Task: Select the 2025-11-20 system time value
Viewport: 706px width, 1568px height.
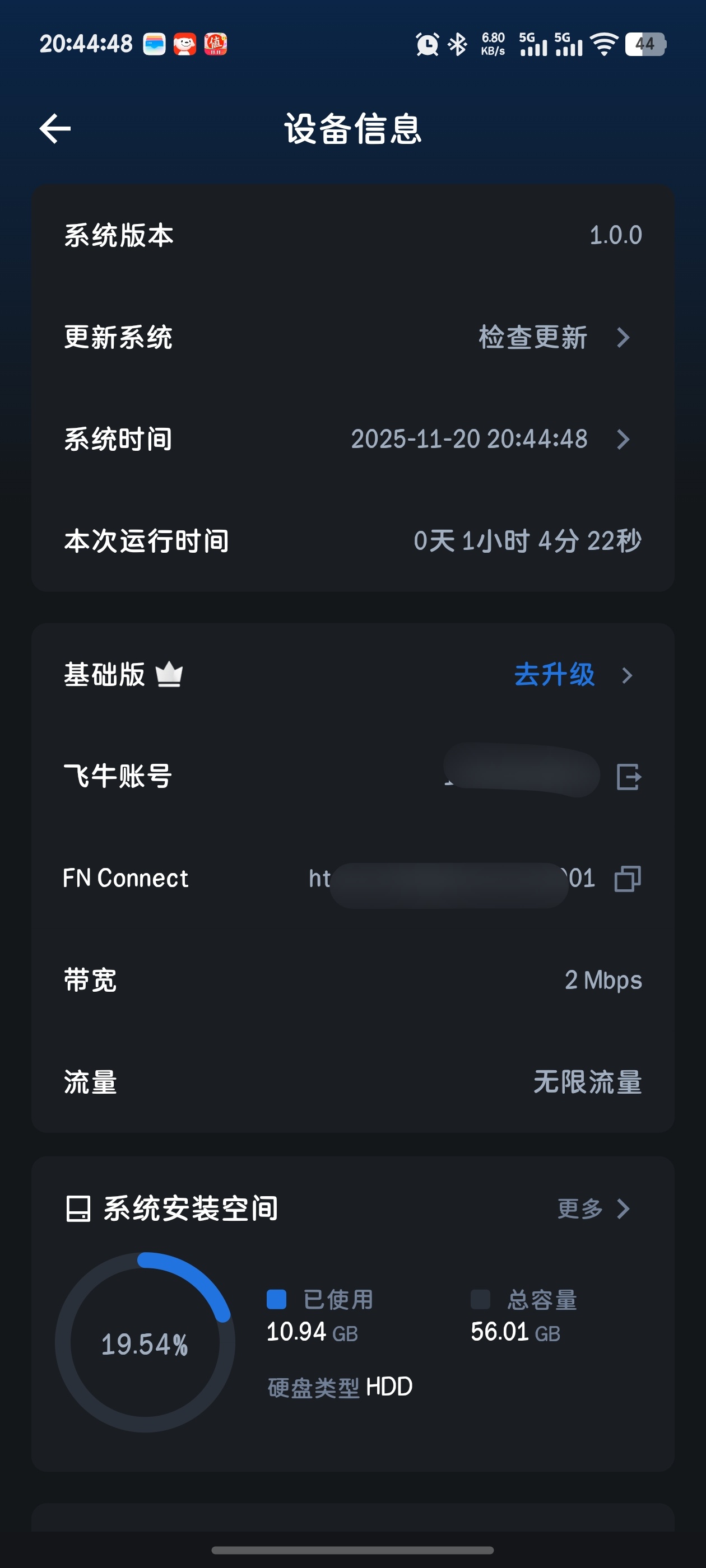Action: coord(469,440)
